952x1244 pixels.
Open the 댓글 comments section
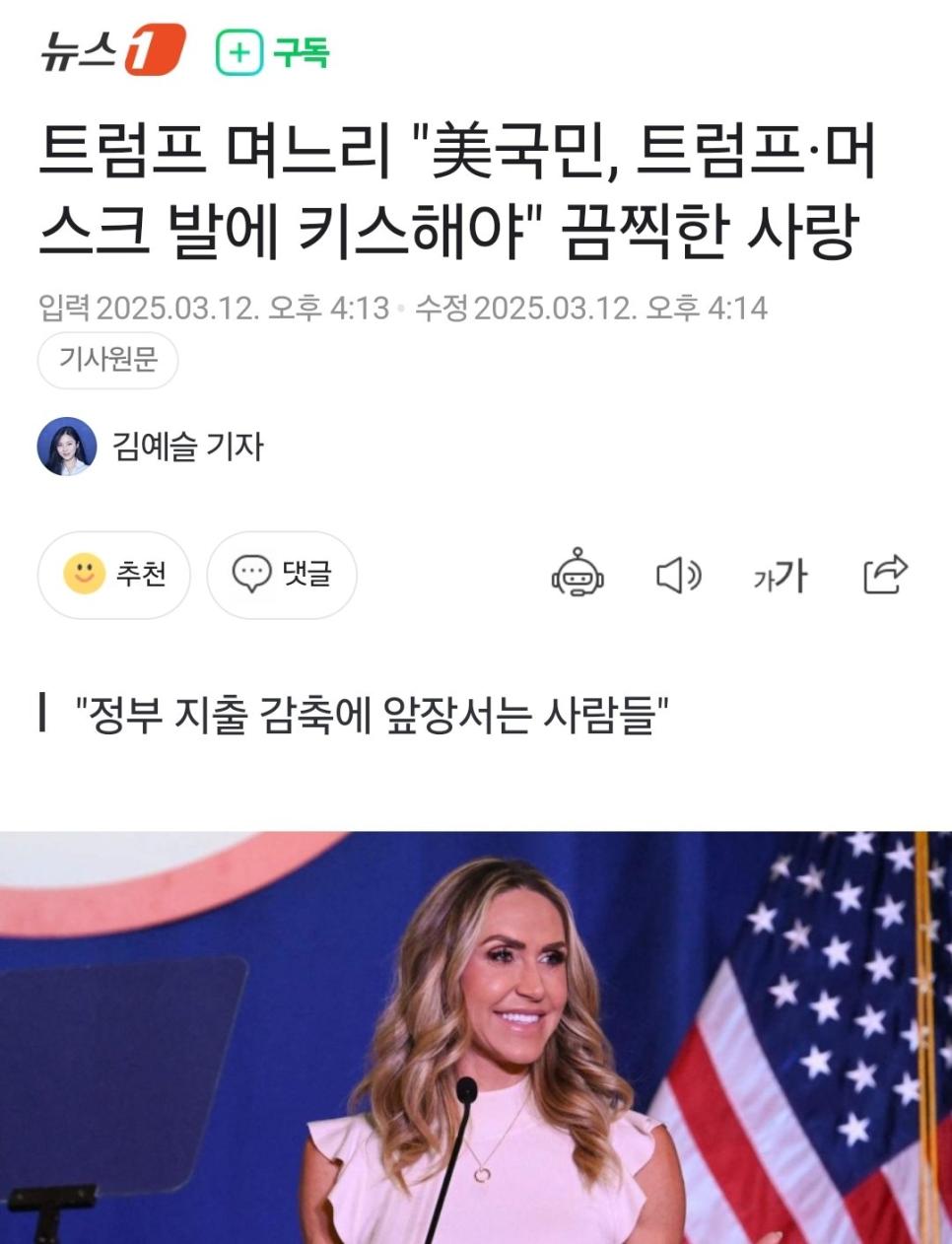[x=282, y=574]
